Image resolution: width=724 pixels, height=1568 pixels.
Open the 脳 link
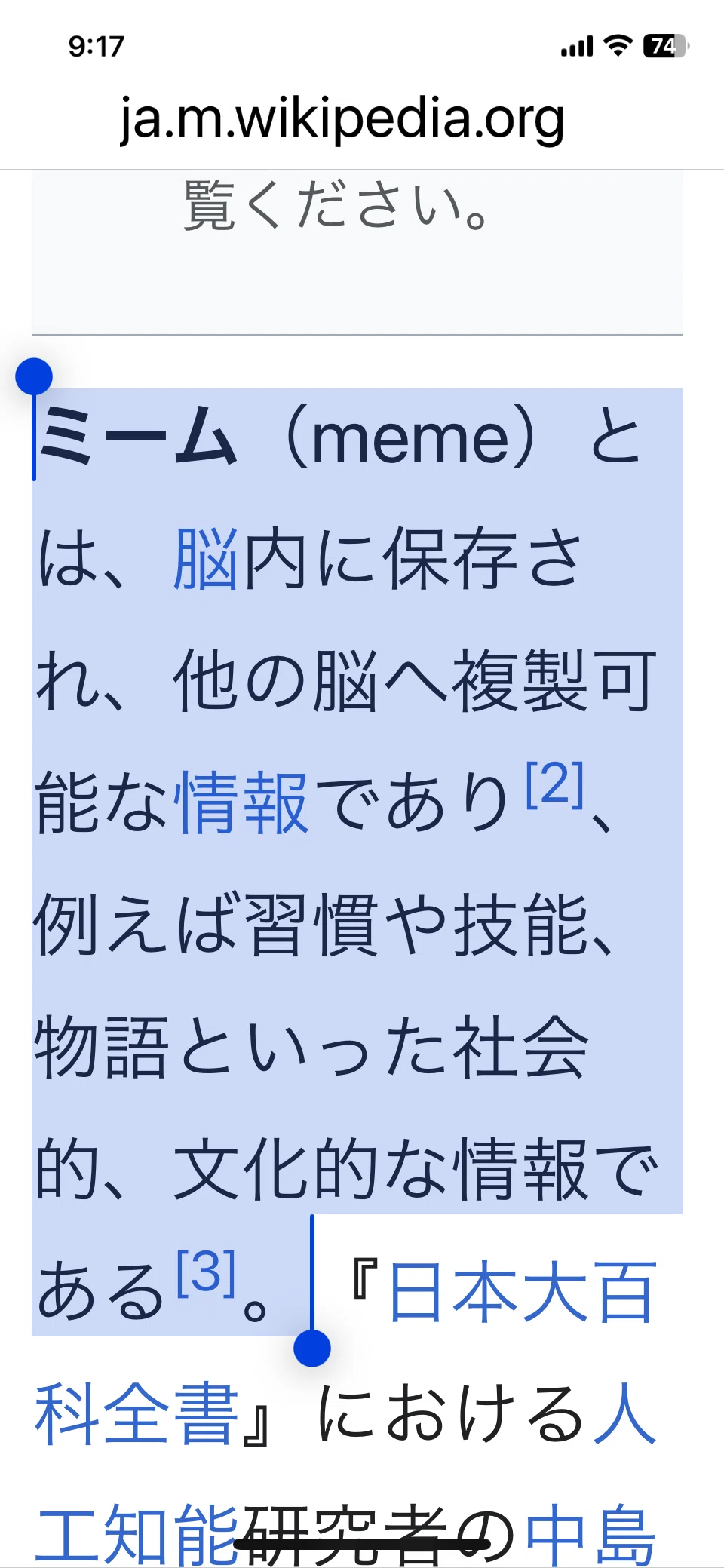[206, 559]
